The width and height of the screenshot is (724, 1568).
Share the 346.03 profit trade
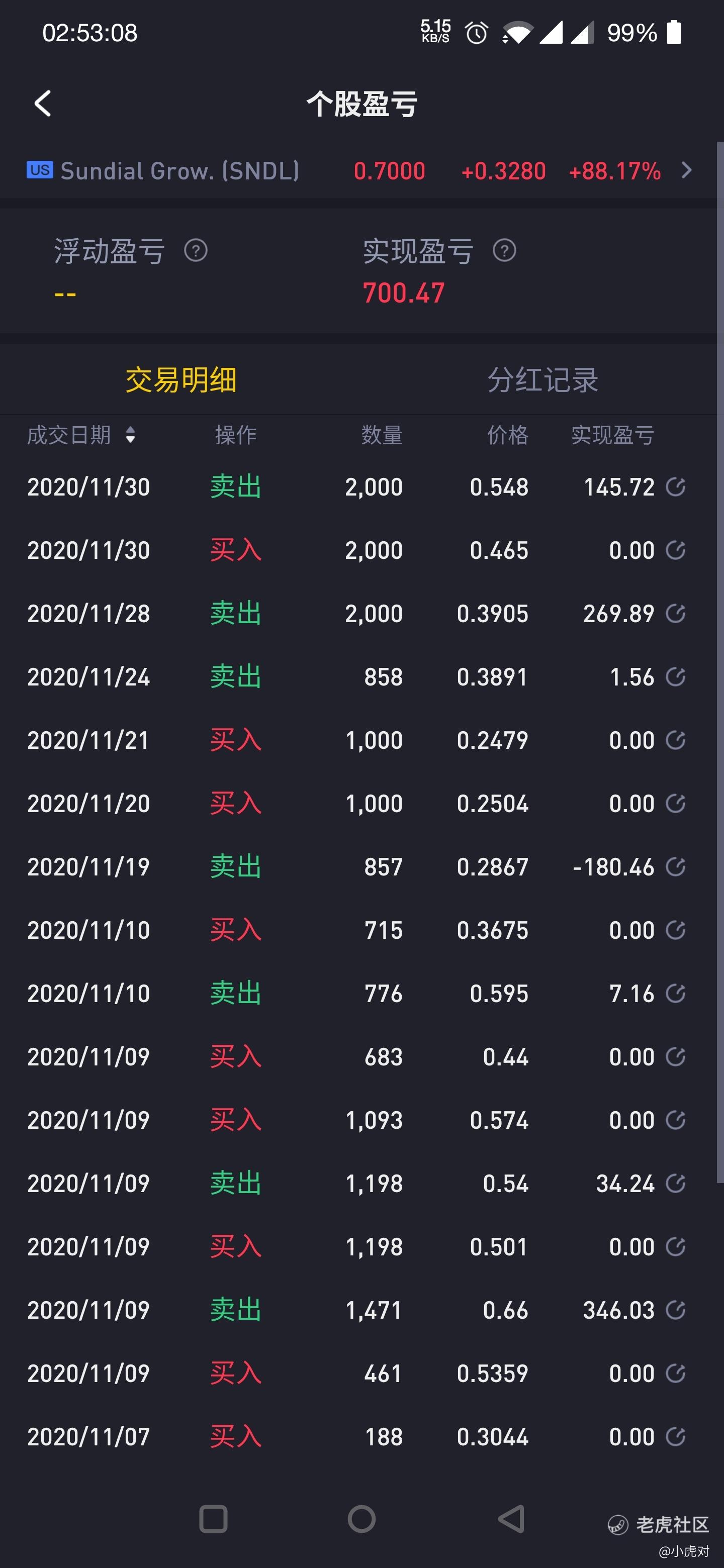tap(675, 1310)
